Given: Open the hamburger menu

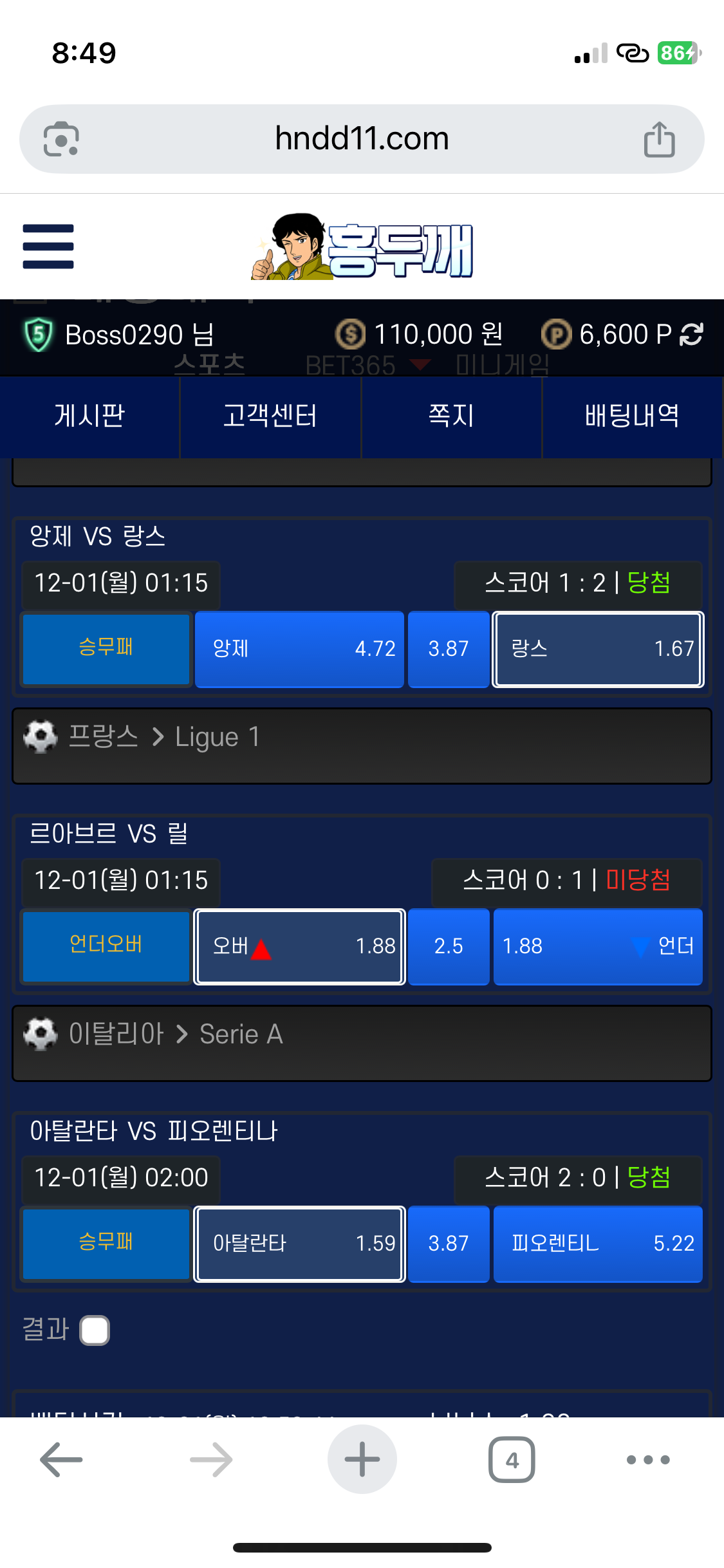Looking at the screenshot, I should point(48,247).
